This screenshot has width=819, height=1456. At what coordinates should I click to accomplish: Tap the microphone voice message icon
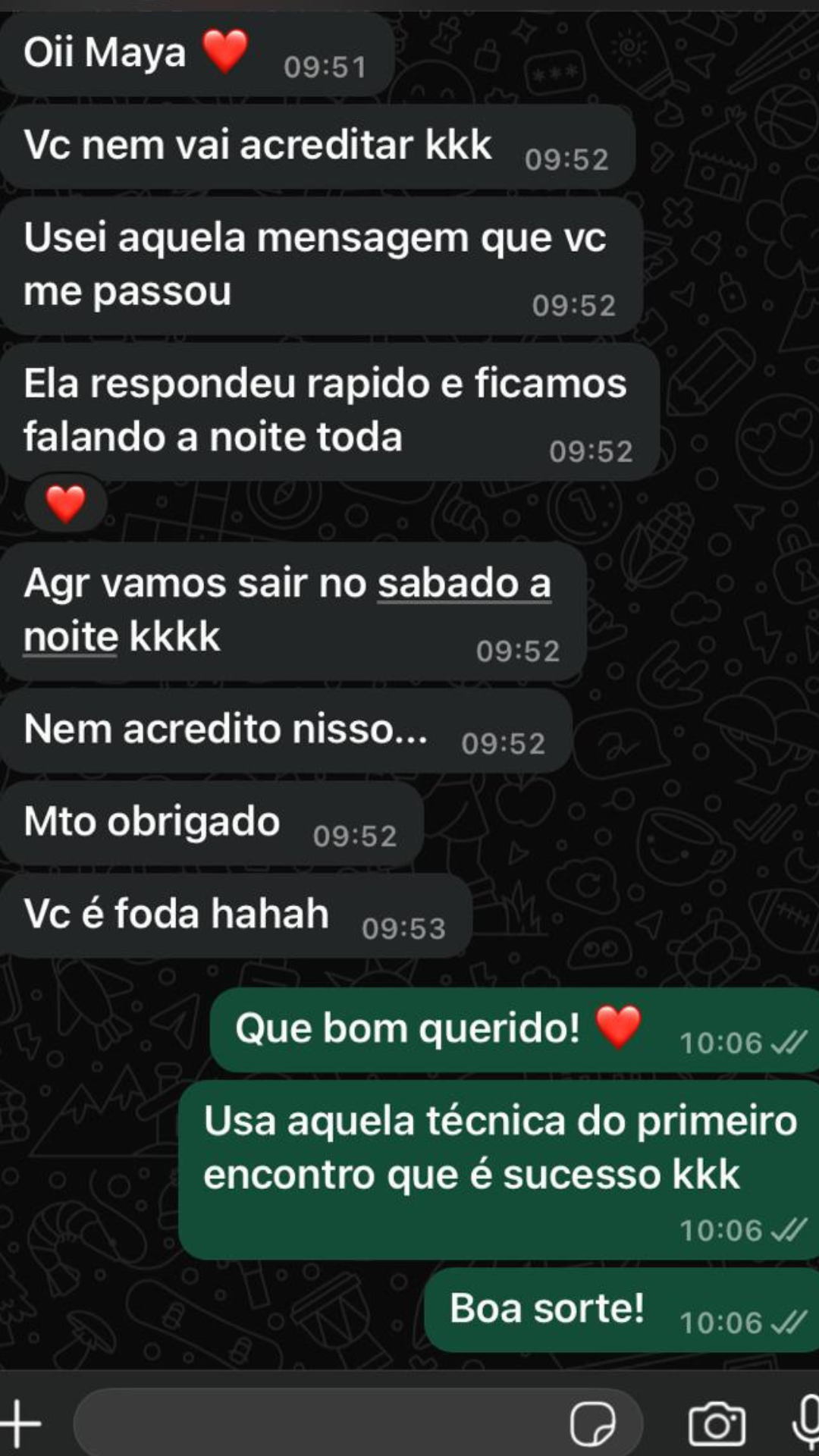807,1423
